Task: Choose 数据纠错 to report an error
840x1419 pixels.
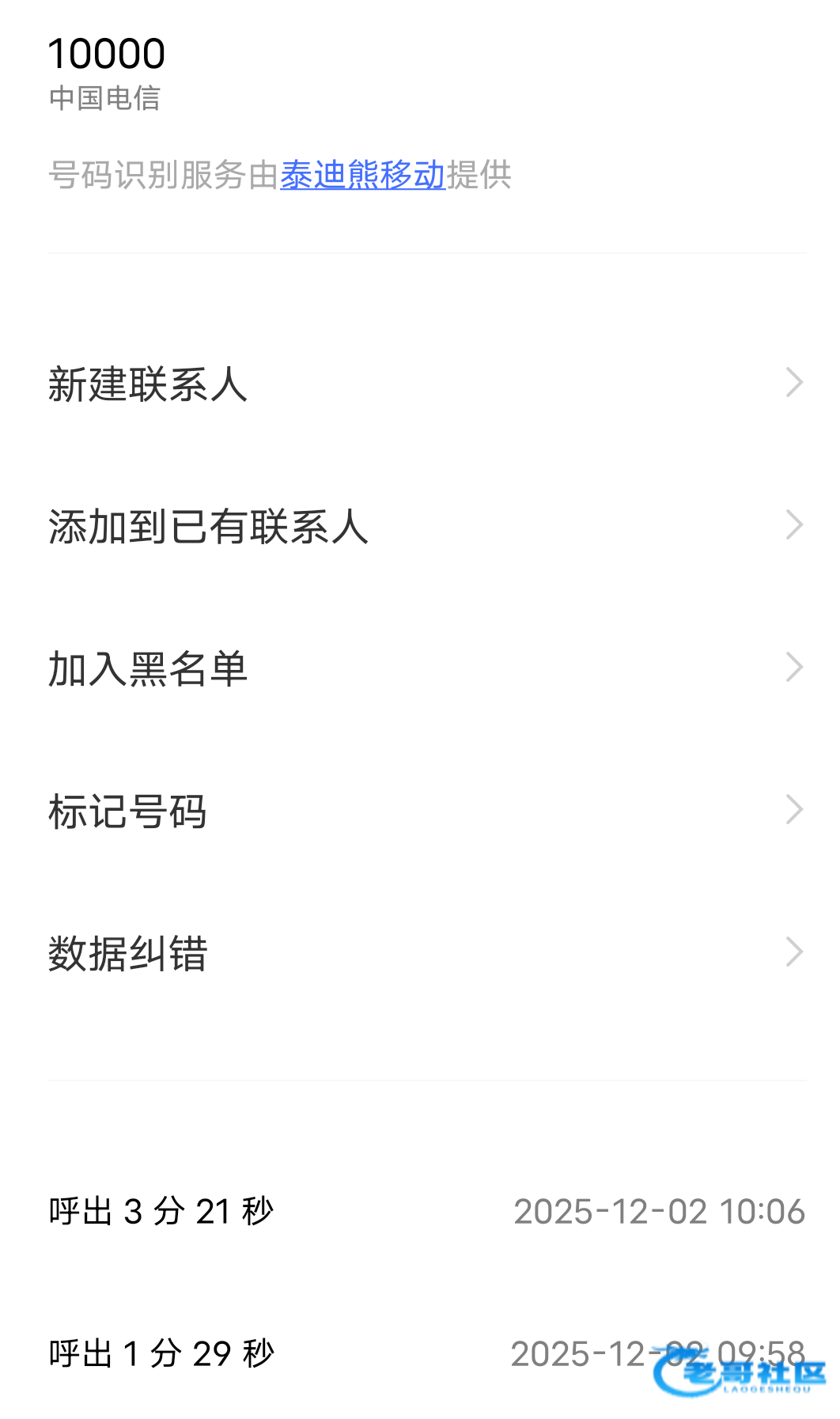Action: tap(427, 953)
